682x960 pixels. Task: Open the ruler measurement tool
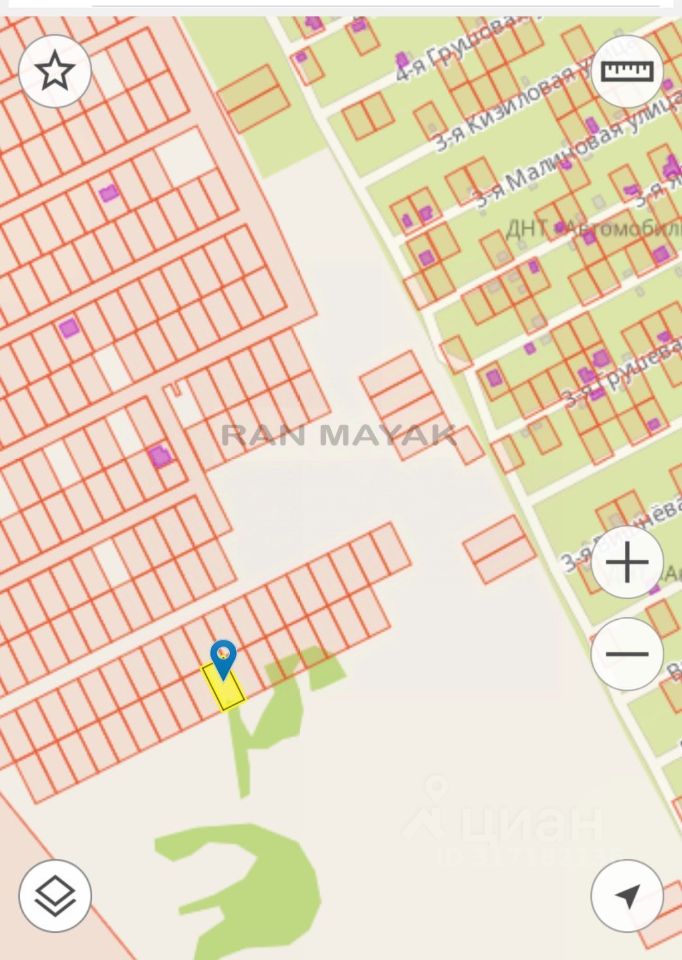click(x=627, y=71)
